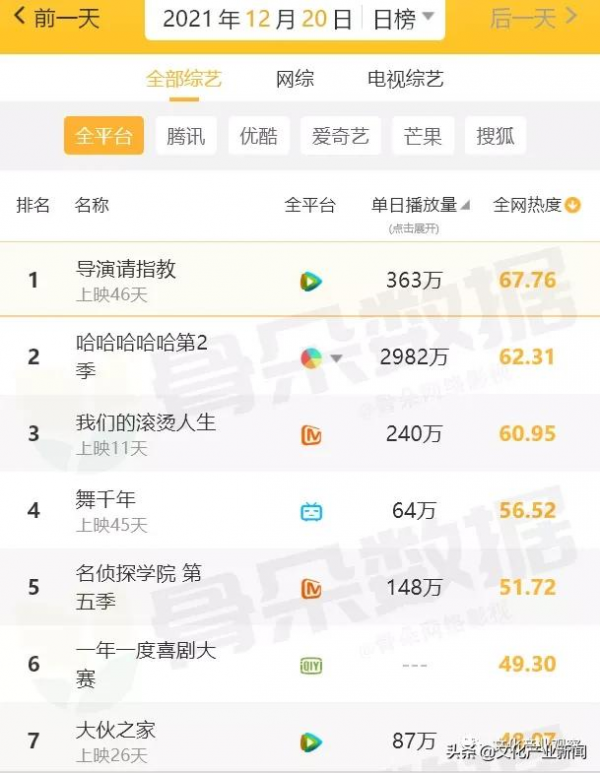Open the 日榜 chart type dropdown
The width and height of the screenshot is (600, 773).
coord(404,19)
